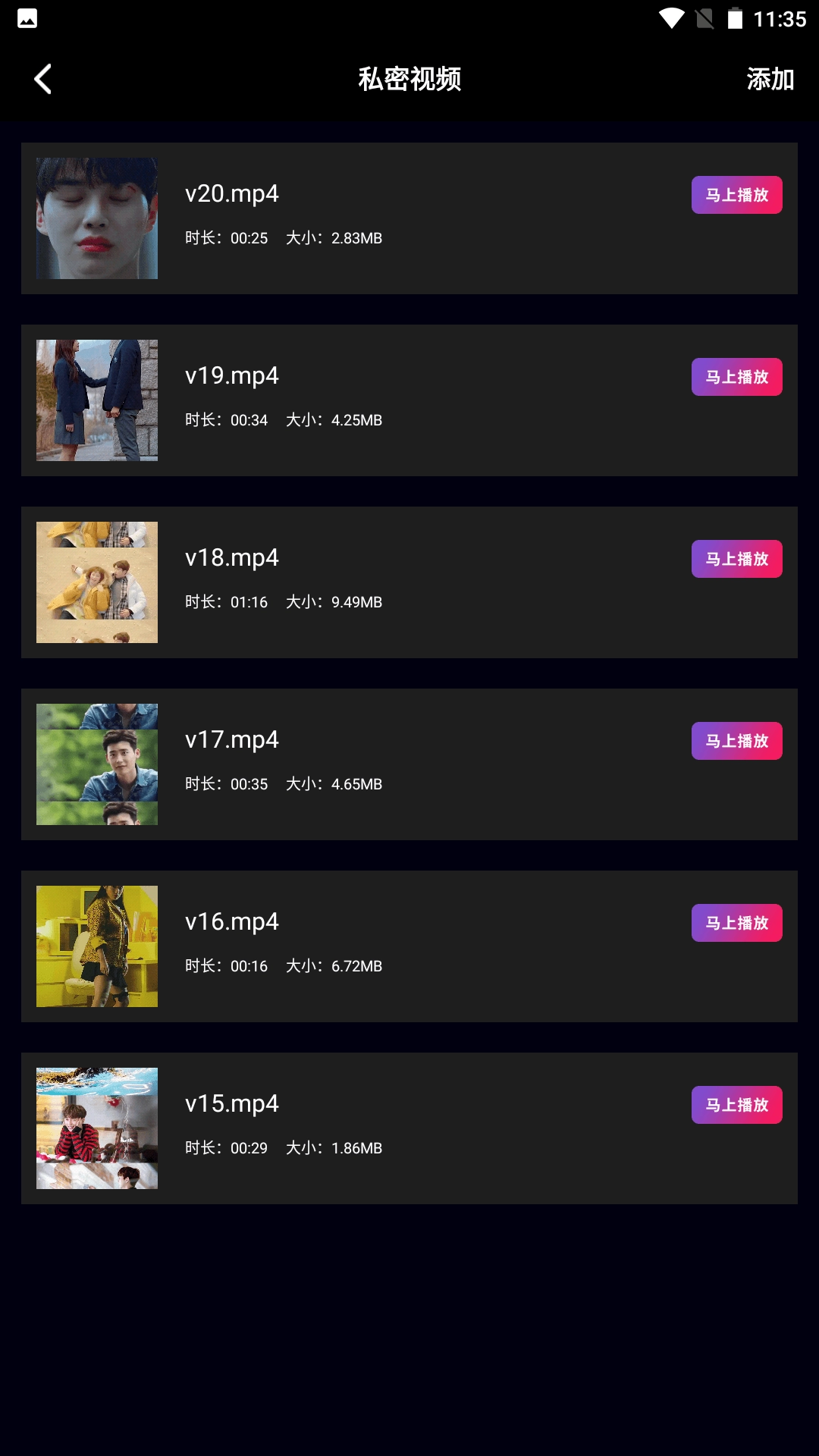View the v16.mp4 thumbnail
This screenshot has width=819, height=1456.
point(97,946)
